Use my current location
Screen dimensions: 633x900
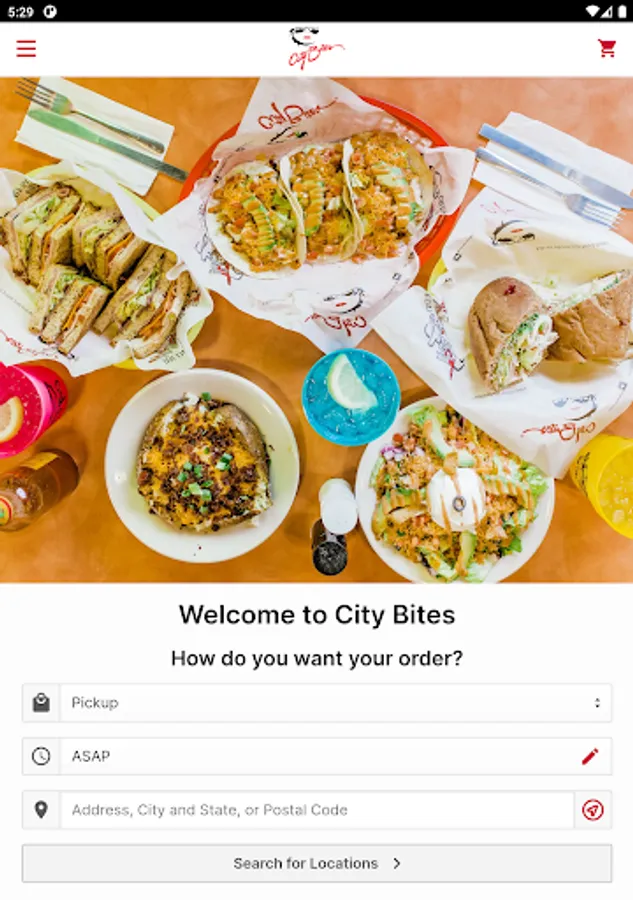[x=593, y=810]
